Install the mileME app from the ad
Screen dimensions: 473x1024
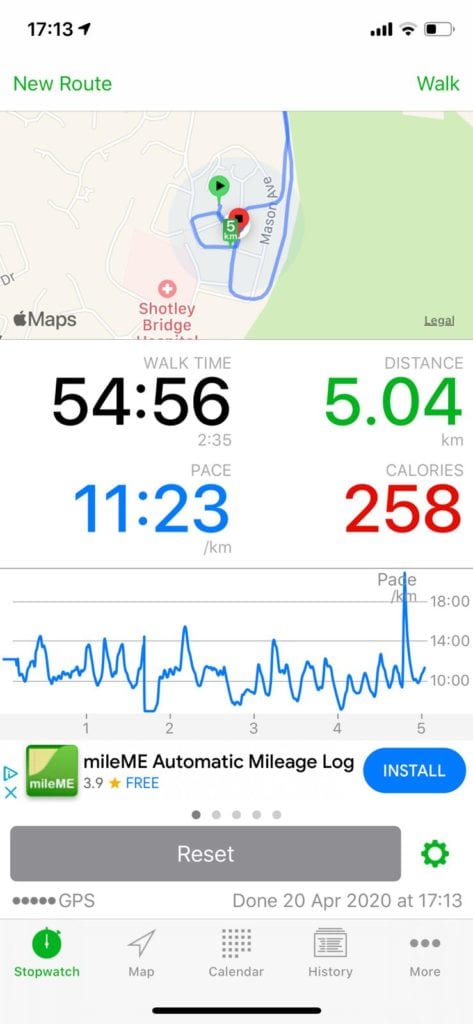(x=414, y=771)
